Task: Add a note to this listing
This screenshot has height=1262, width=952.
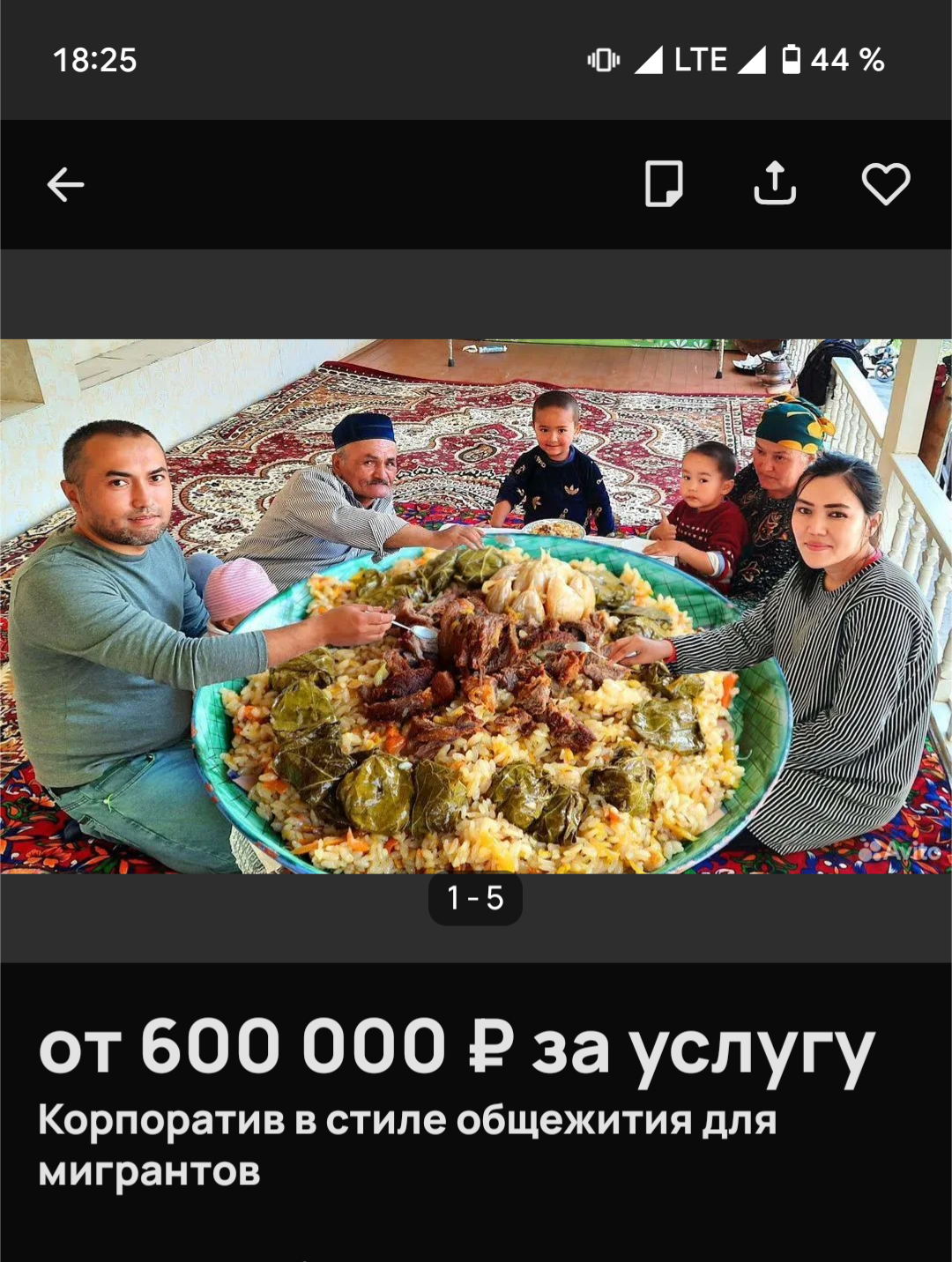Action: tap(664, 183)
